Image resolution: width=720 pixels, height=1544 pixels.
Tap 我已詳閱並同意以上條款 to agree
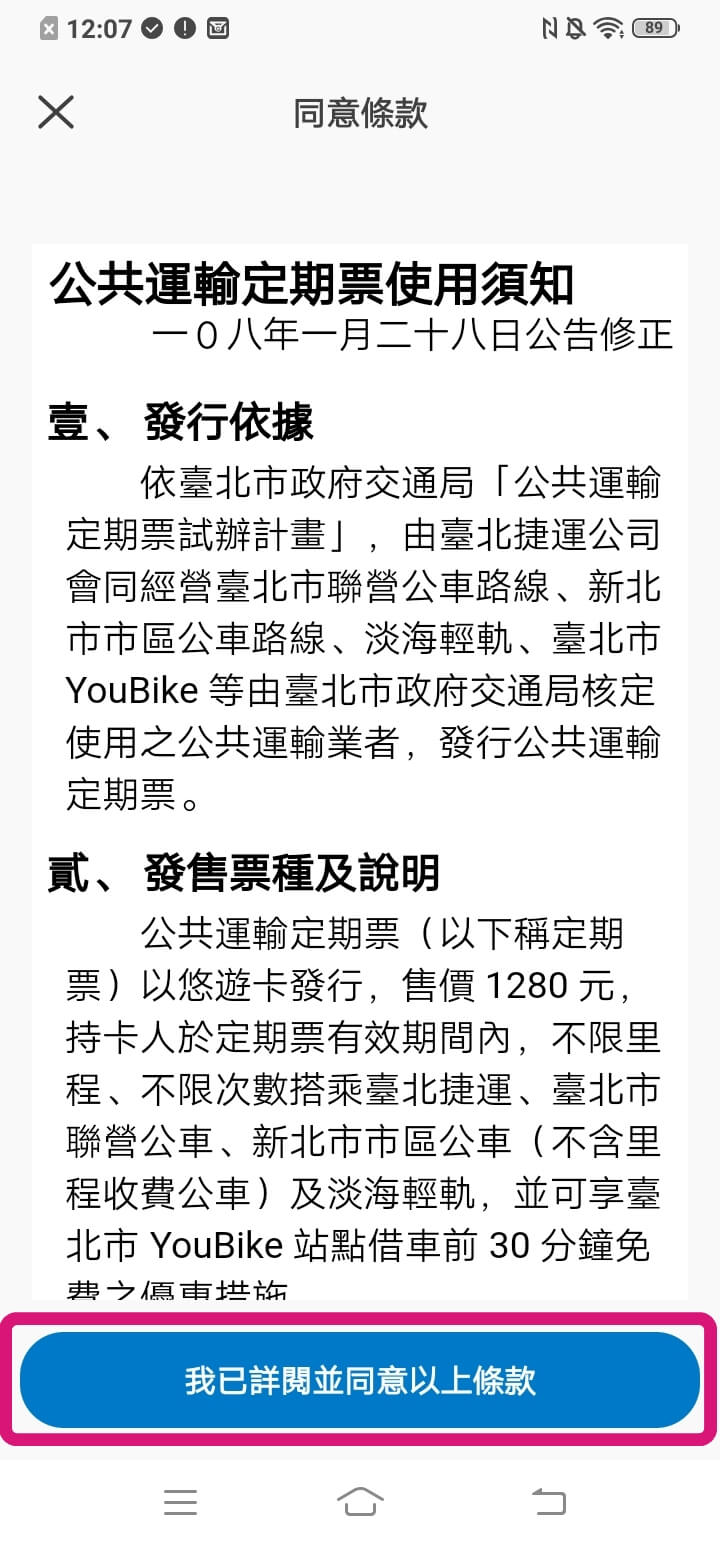(360, 1380)
